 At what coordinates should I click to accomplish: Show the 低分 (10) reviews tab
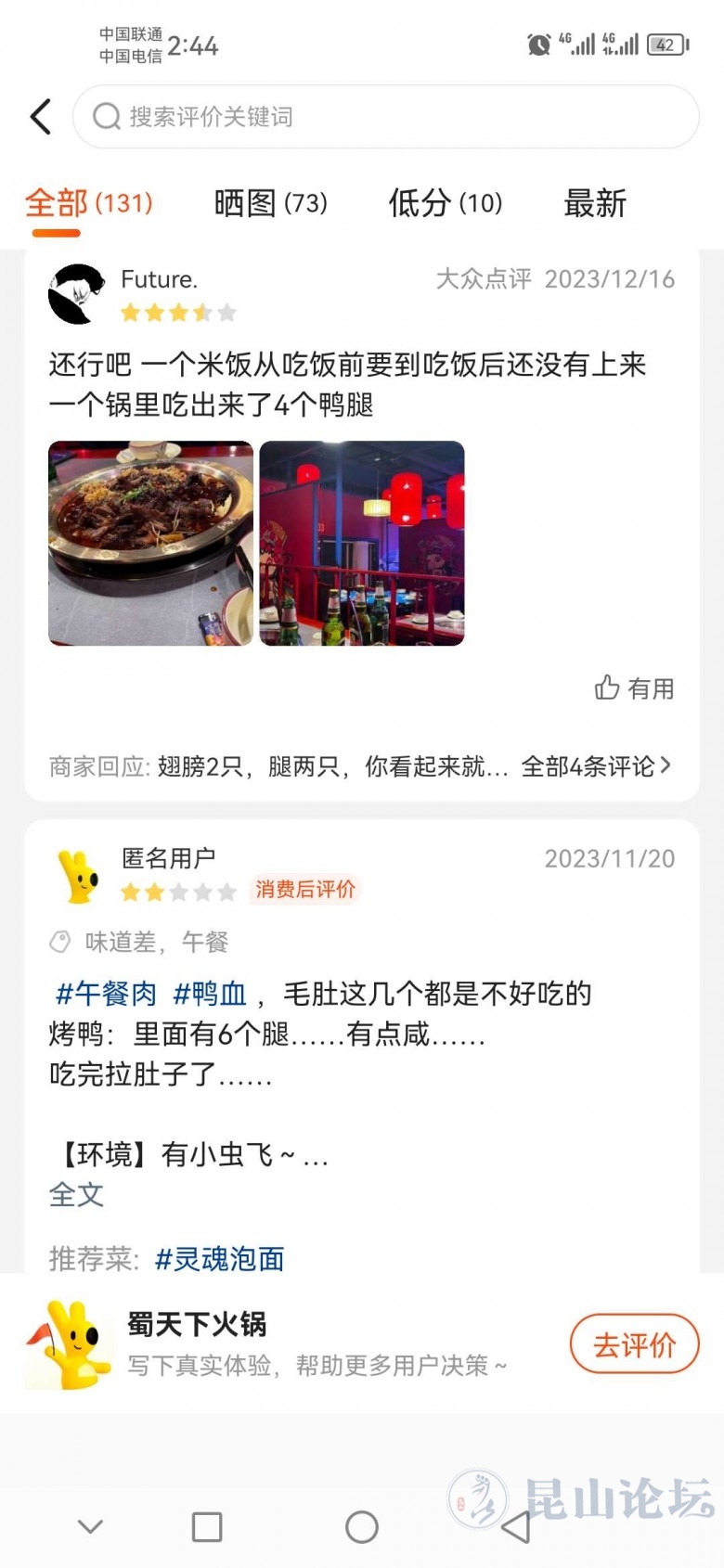[x=445, y=203]
